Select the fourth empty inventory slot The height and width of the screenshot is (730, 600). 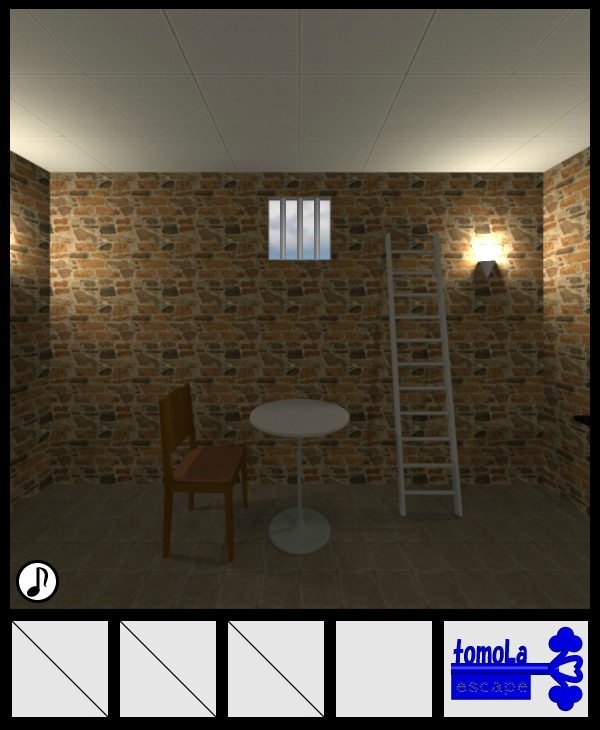(384, 669)
